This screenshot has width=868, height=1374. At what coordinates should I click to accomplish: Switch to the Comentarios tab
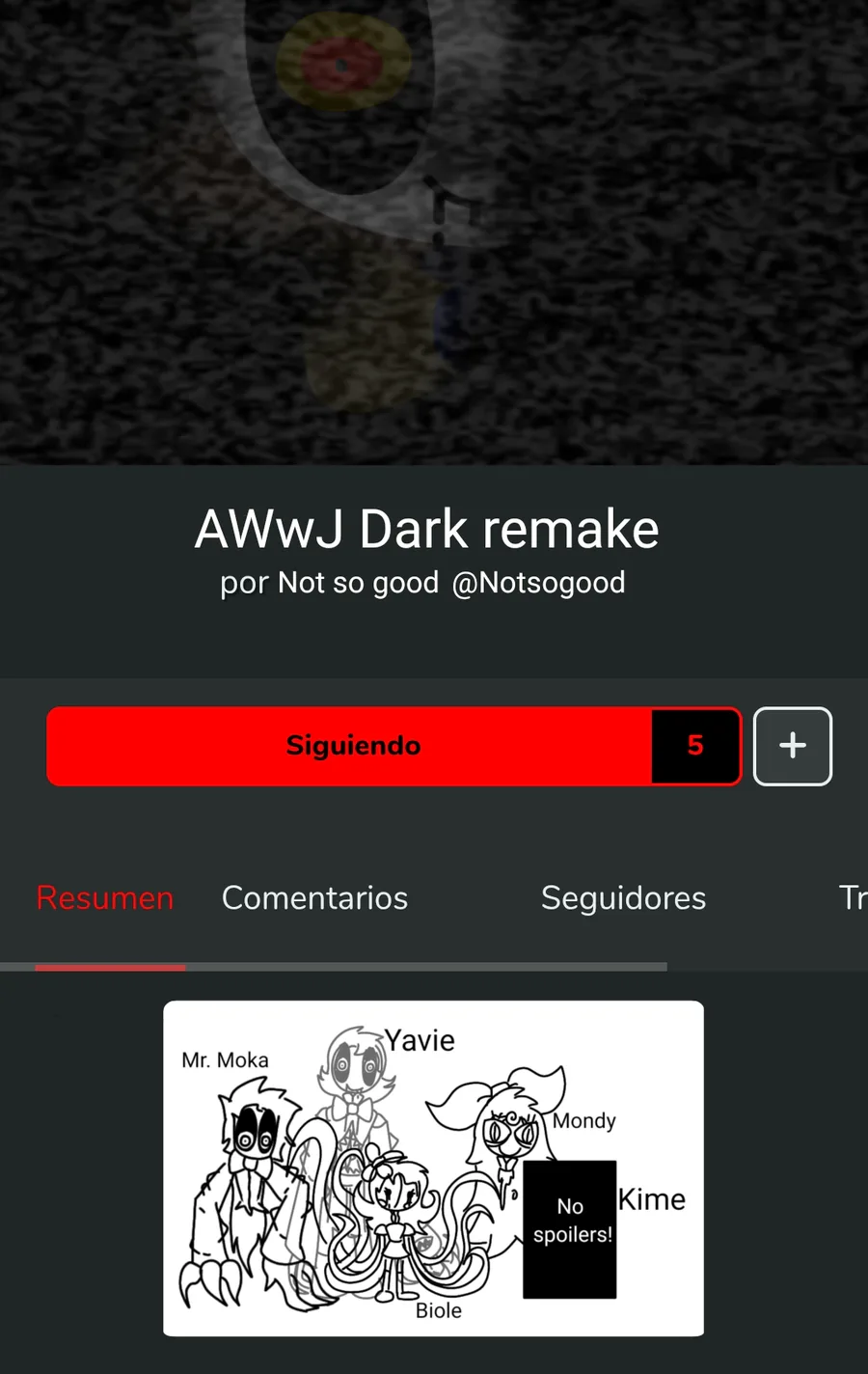[314, 898]
